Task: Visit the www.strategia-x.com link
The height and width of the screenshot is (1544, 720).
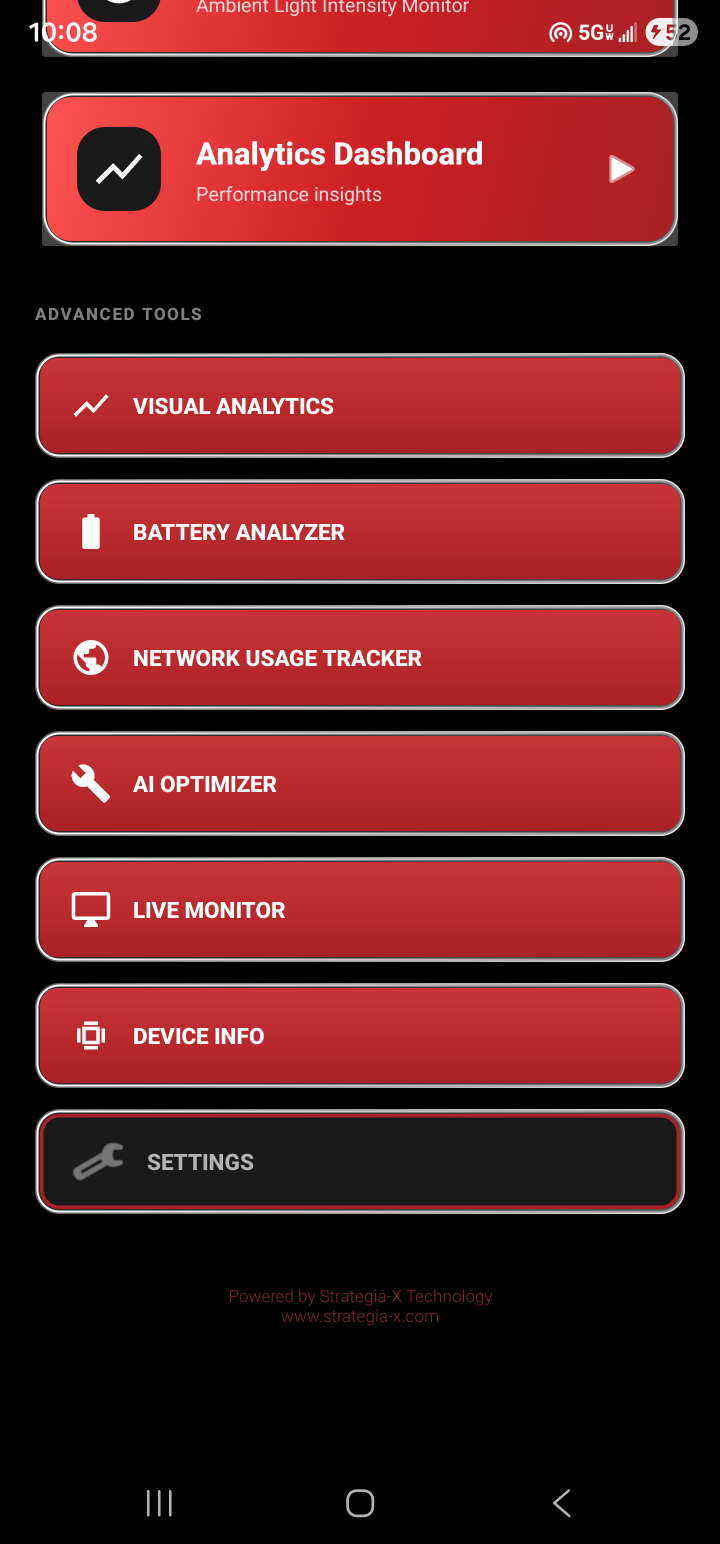Action: click(x=360, y=1316)
